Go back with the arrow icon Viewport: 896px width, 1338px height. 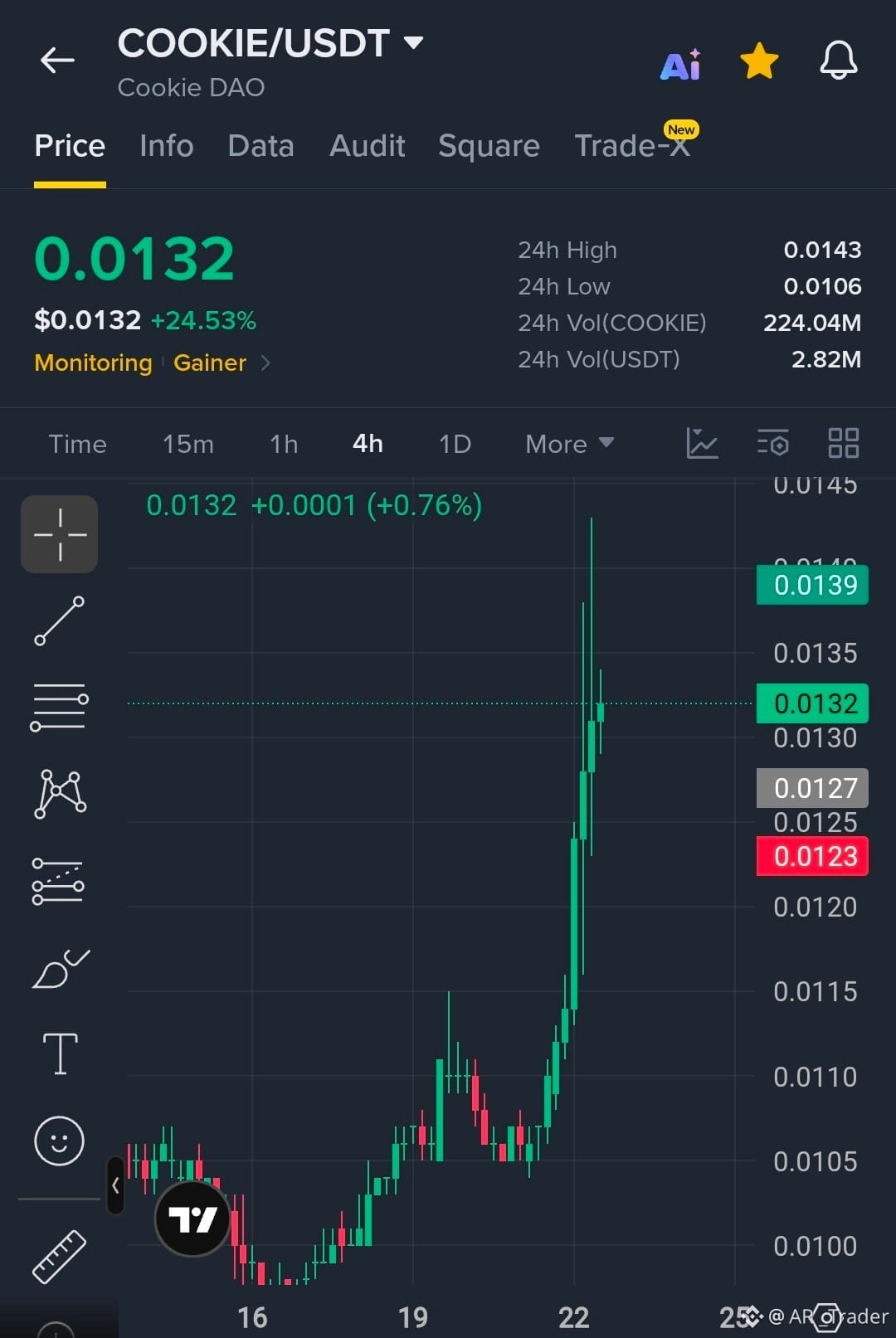click(57, 61)
